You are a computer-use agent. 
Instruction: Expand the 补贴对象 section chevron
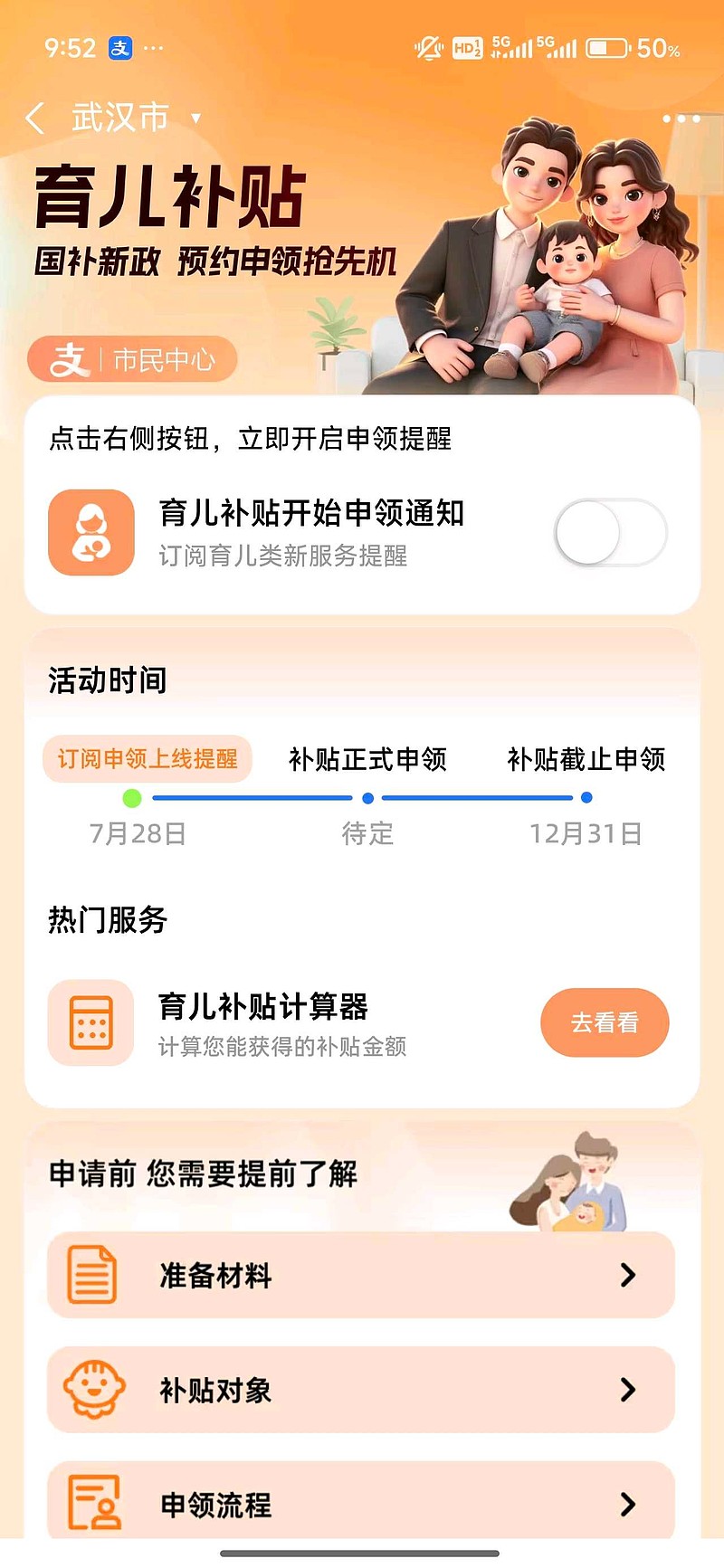pyautogui.click(x=628, y=1391)
